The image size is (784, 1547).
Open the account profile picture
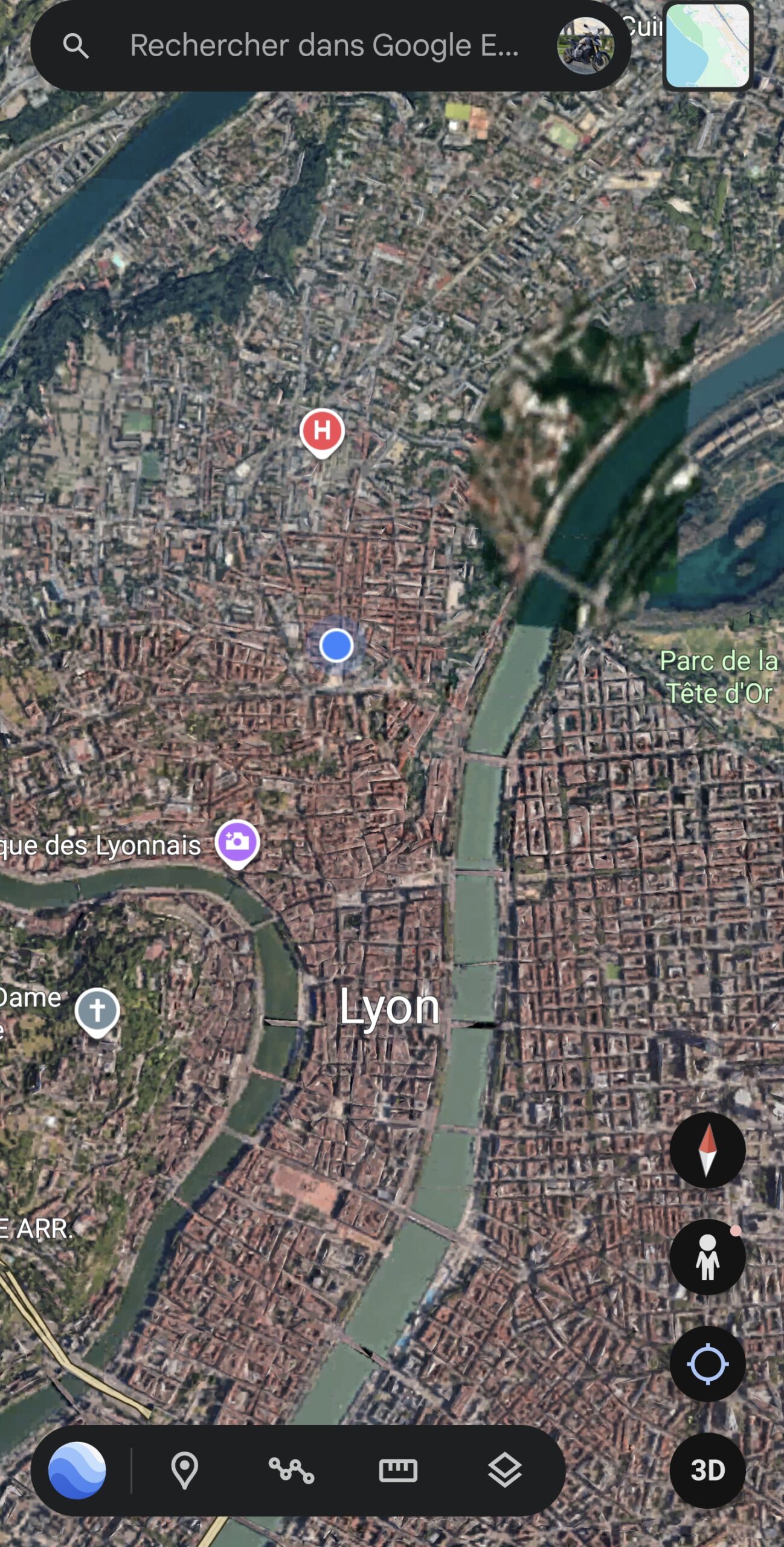coord(585,46)
